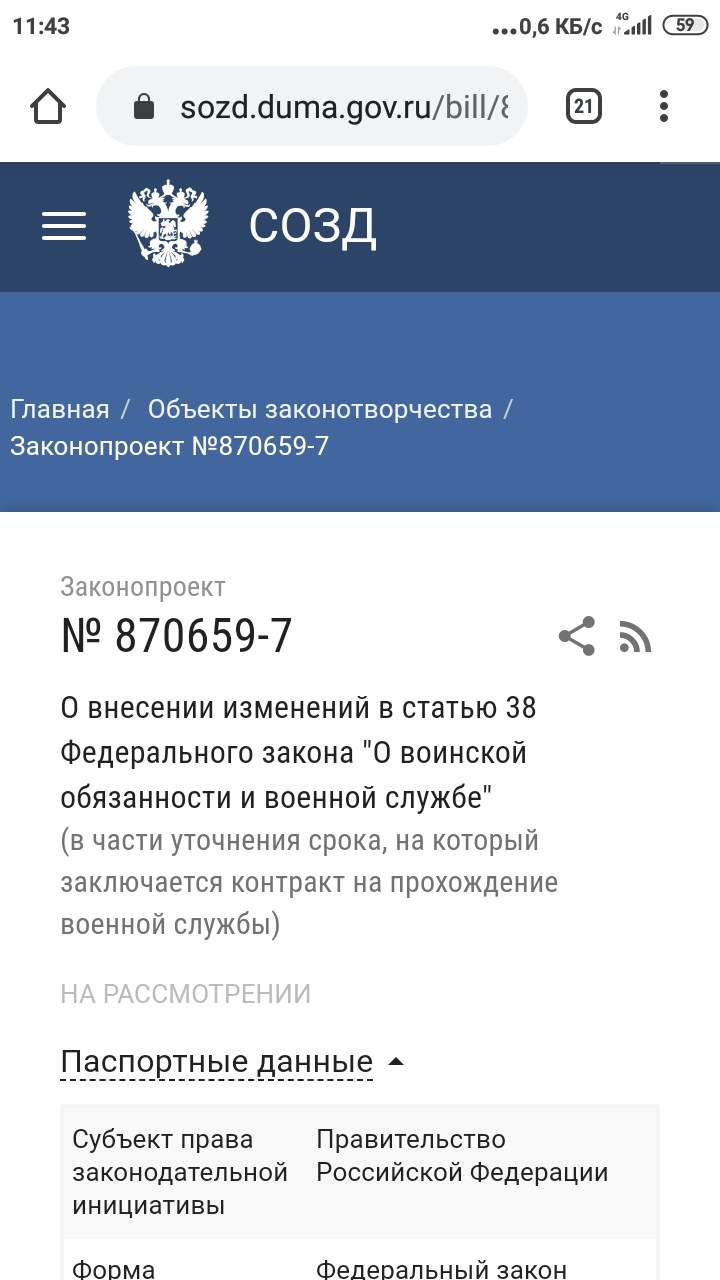Image resolution: width=720 pixels, height=1280 pixels.
Task: Share bill № 870659-7
Action: (577, 636)
